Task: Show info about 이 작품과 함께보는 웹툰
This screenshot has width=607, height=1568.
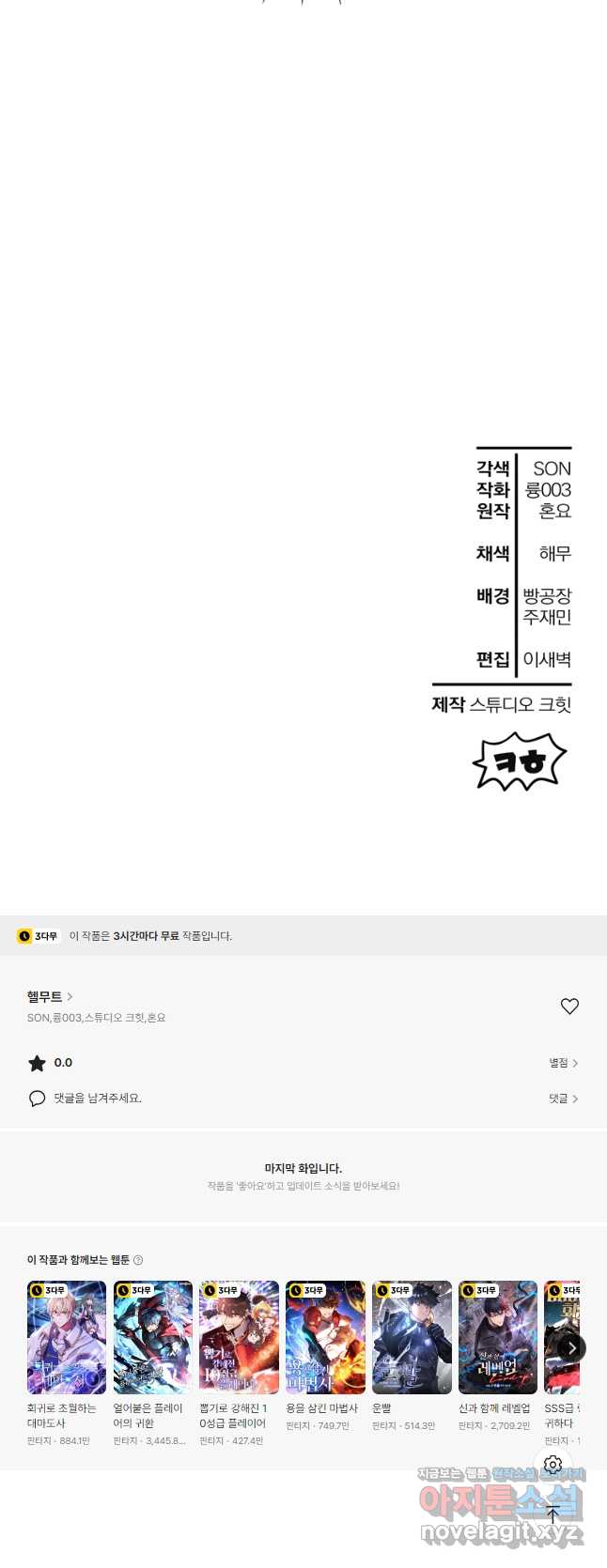Action: click(138, 1260)
